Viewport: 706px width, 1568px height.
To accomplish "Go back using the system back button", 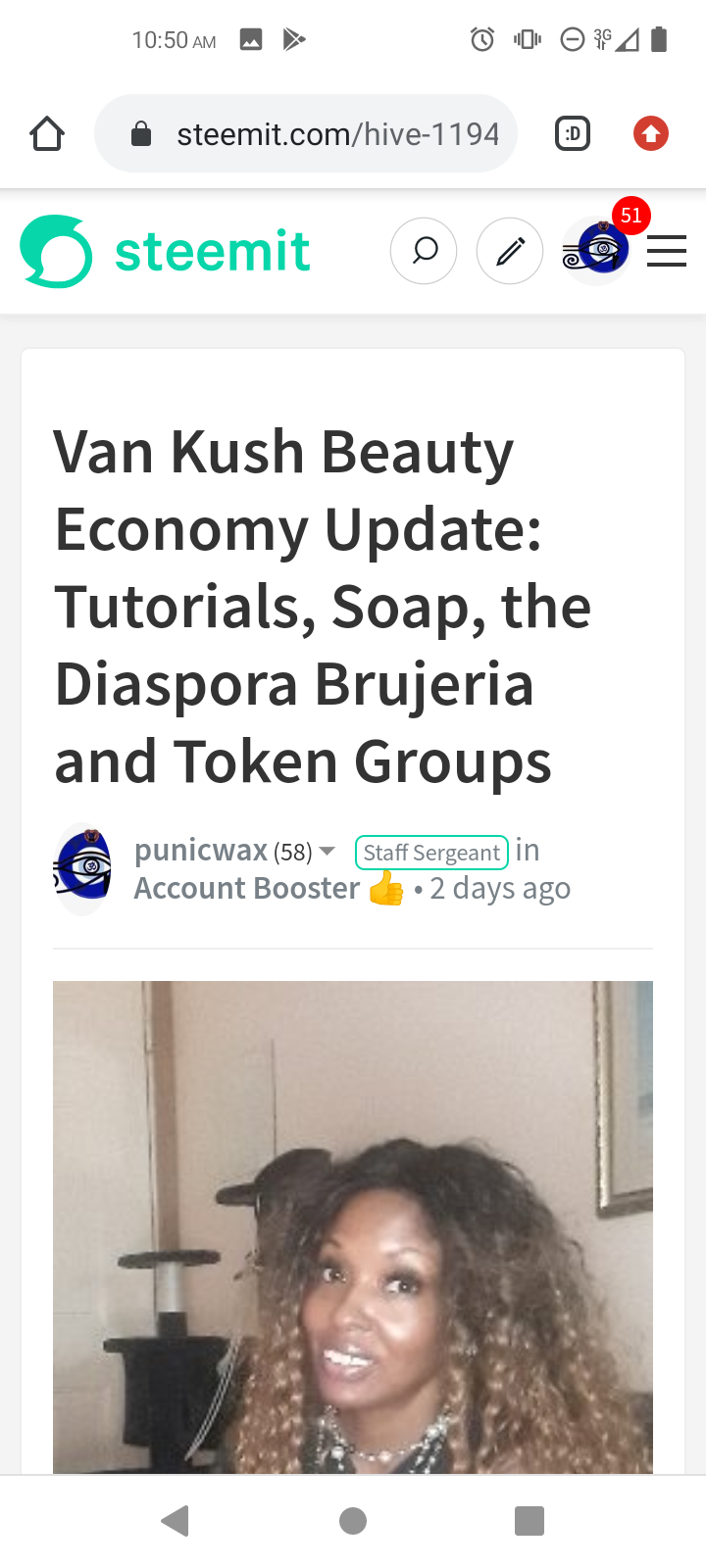I will (176, 1521).
